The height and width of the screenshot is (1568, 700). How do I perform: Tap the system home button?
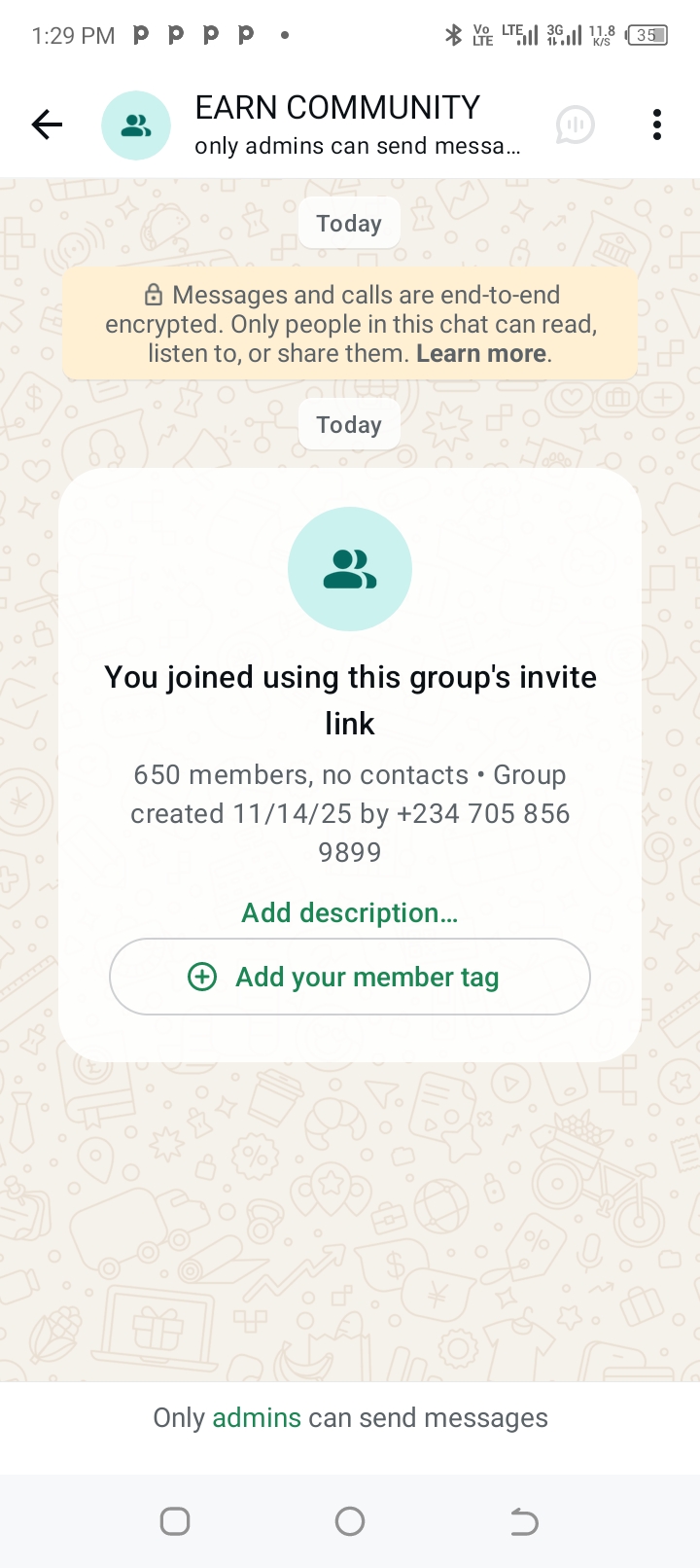349,1521
